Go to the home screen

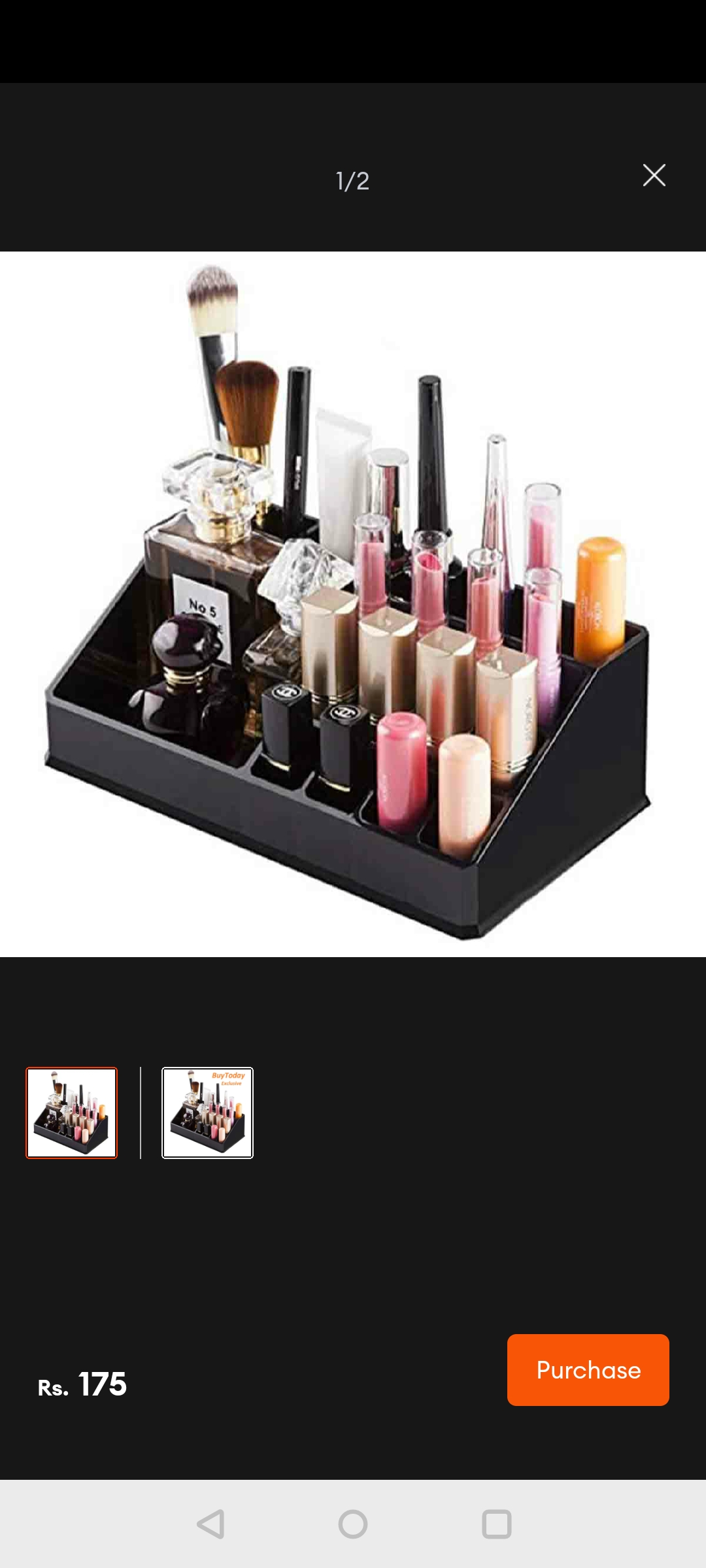[x=353, y=1524]
